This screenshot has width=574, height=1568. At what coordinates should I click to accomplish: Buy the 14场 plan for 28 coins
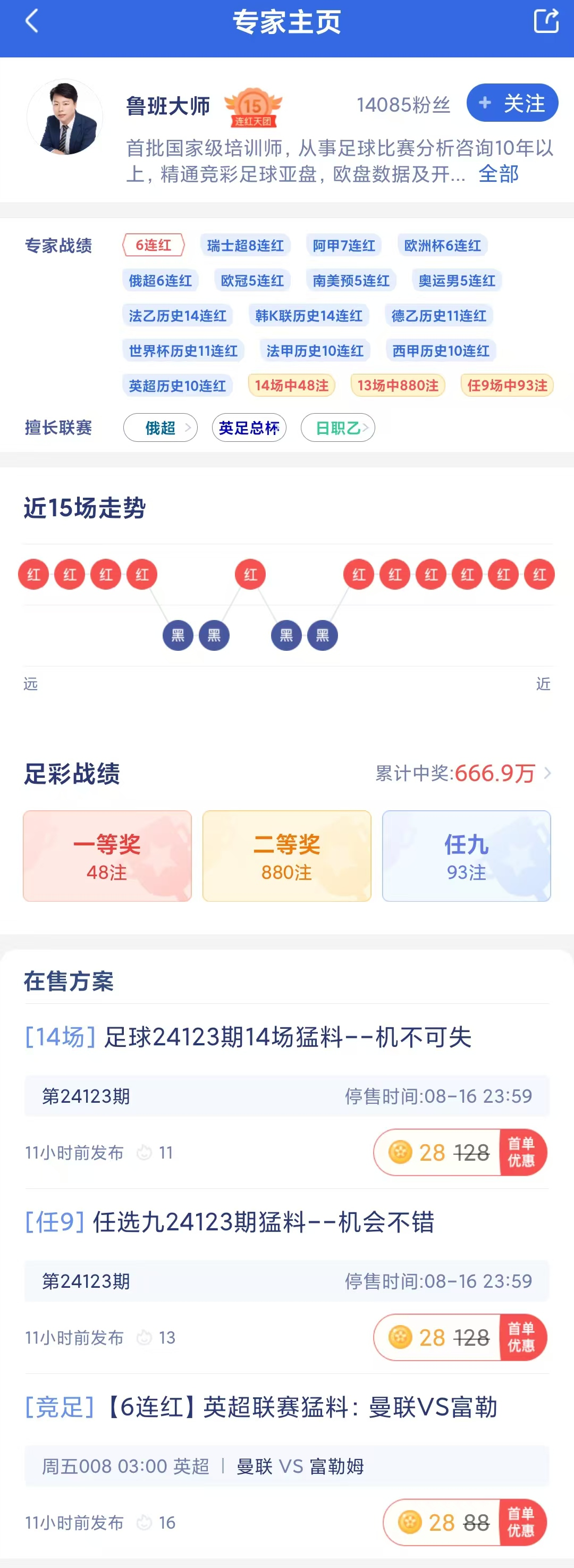point(460,1152)
